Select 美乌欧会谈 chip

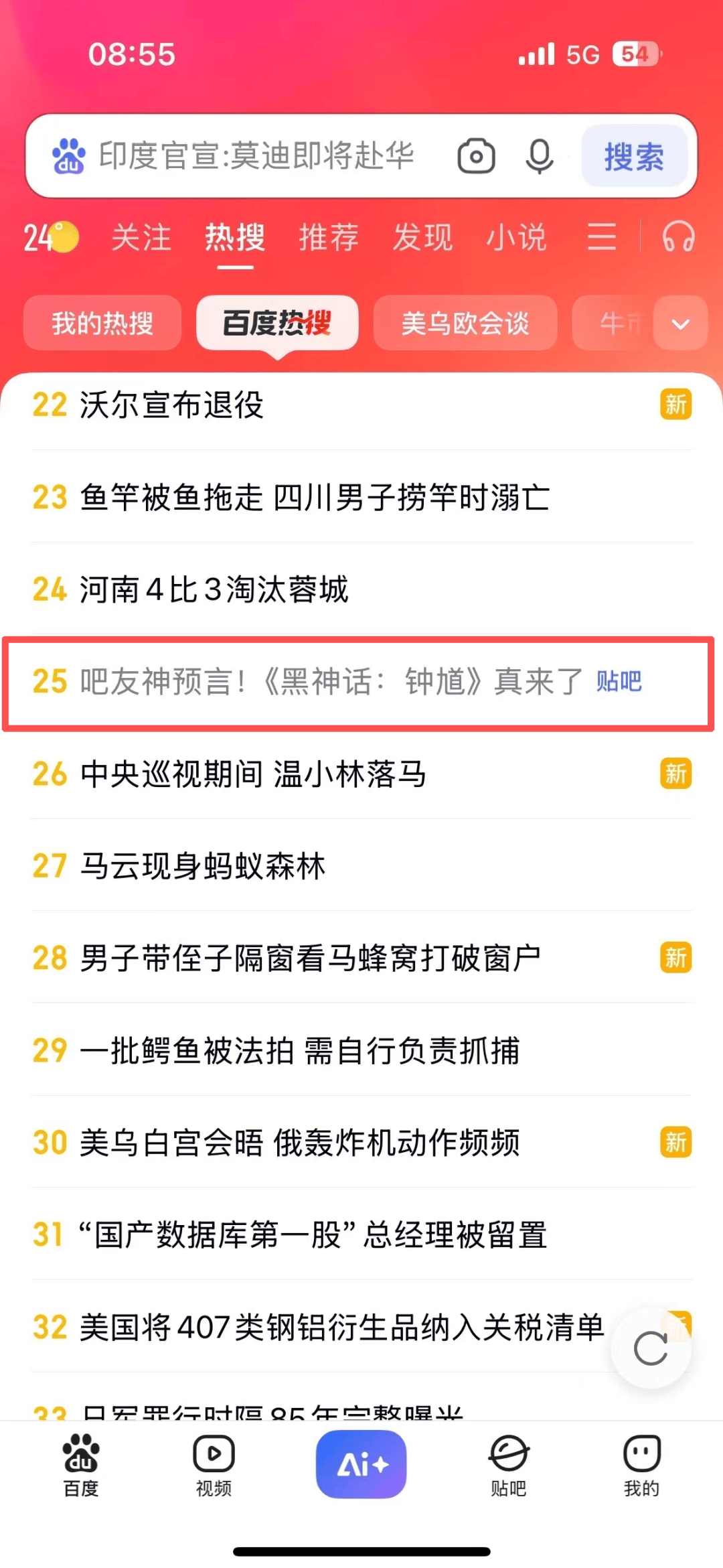click(x=465, y=324)
